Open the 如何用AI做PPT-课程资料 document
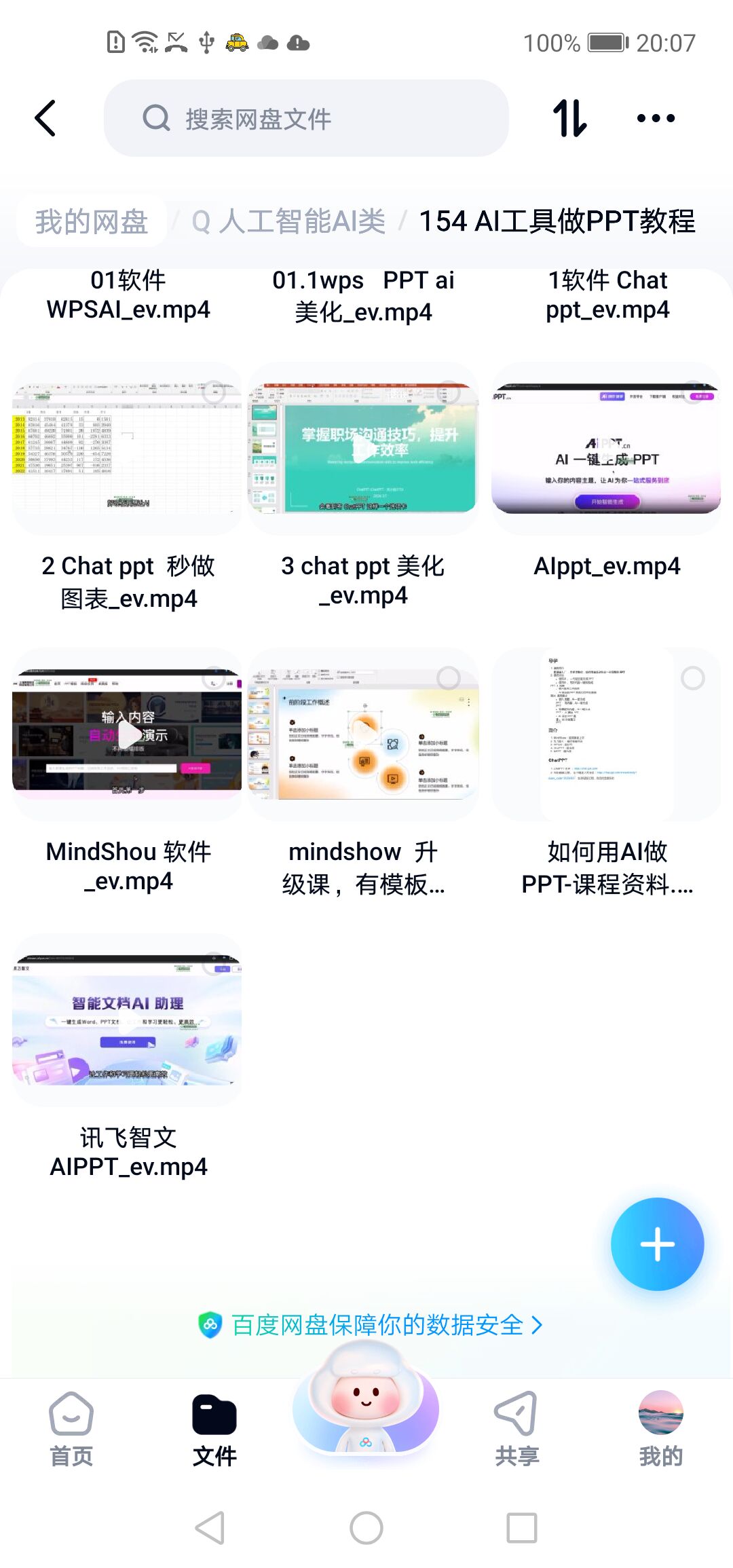733x1568 pixels. [x=606, y=734]
